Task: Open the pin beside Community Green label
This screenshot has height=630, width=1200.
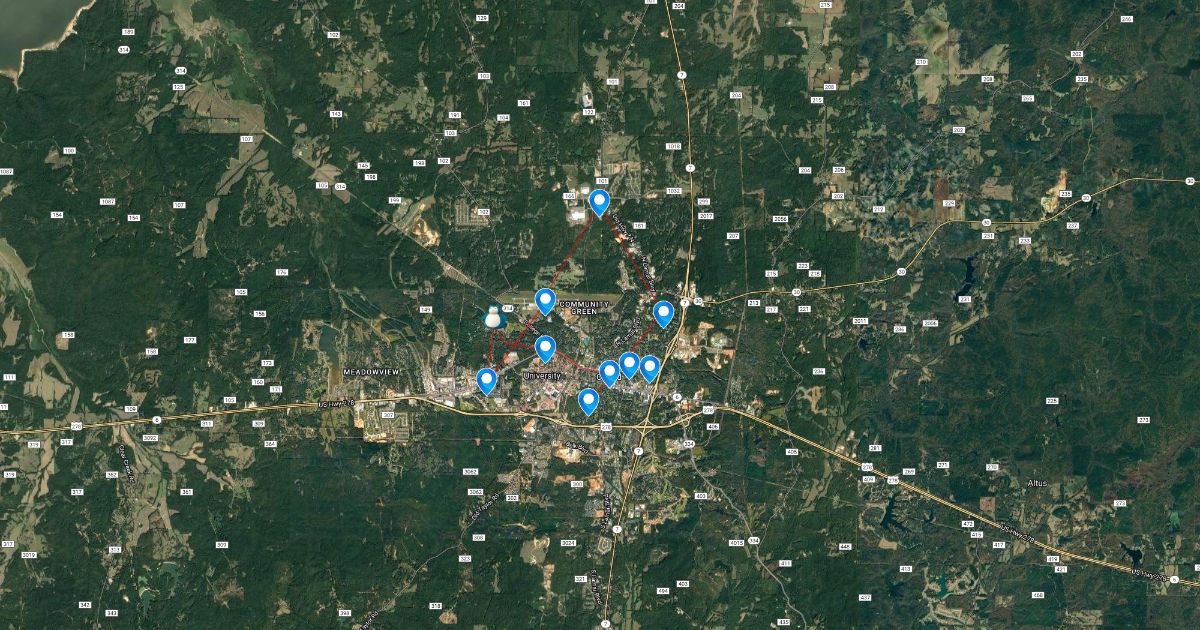Action: (545, 299)
